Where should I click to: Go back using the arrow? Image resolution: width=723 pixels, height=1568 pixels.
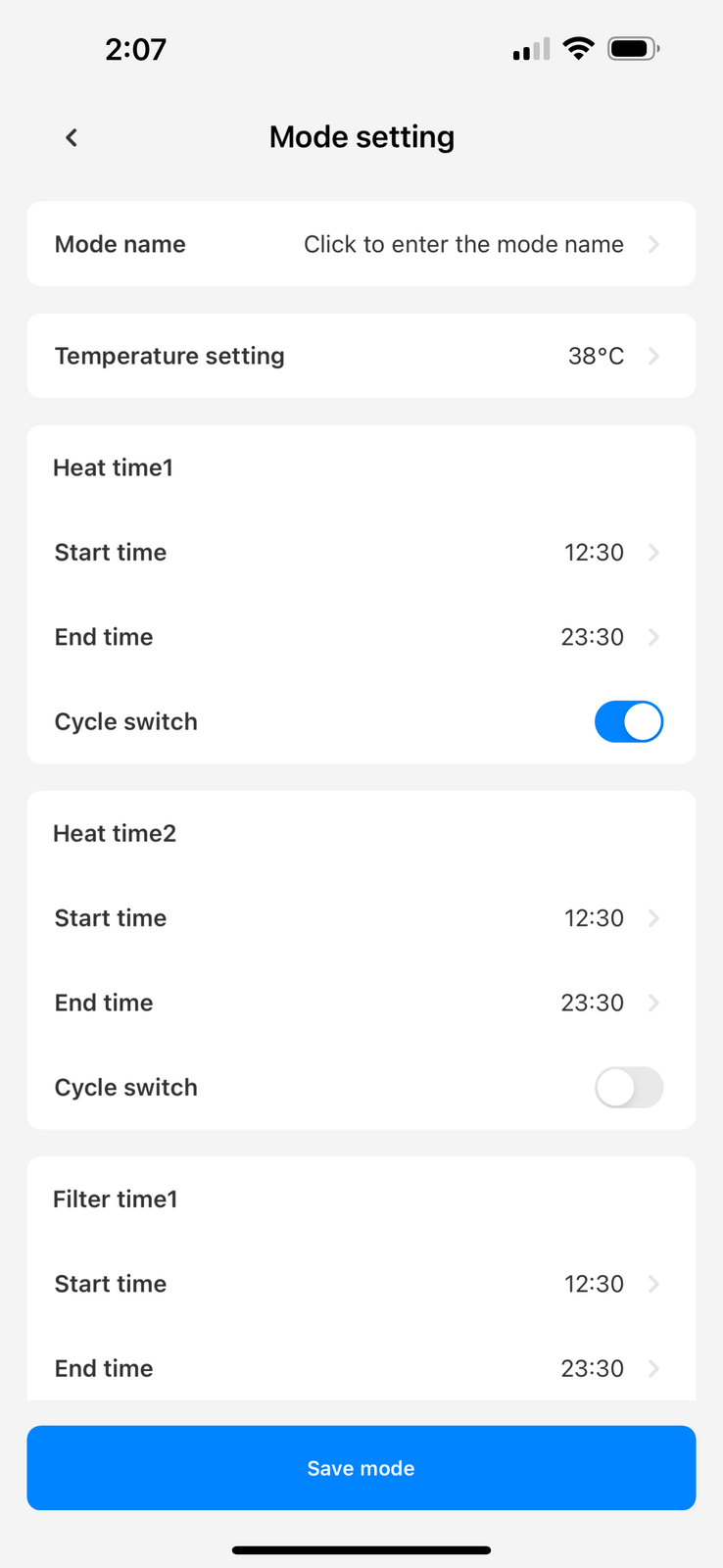tap(71, 138)
